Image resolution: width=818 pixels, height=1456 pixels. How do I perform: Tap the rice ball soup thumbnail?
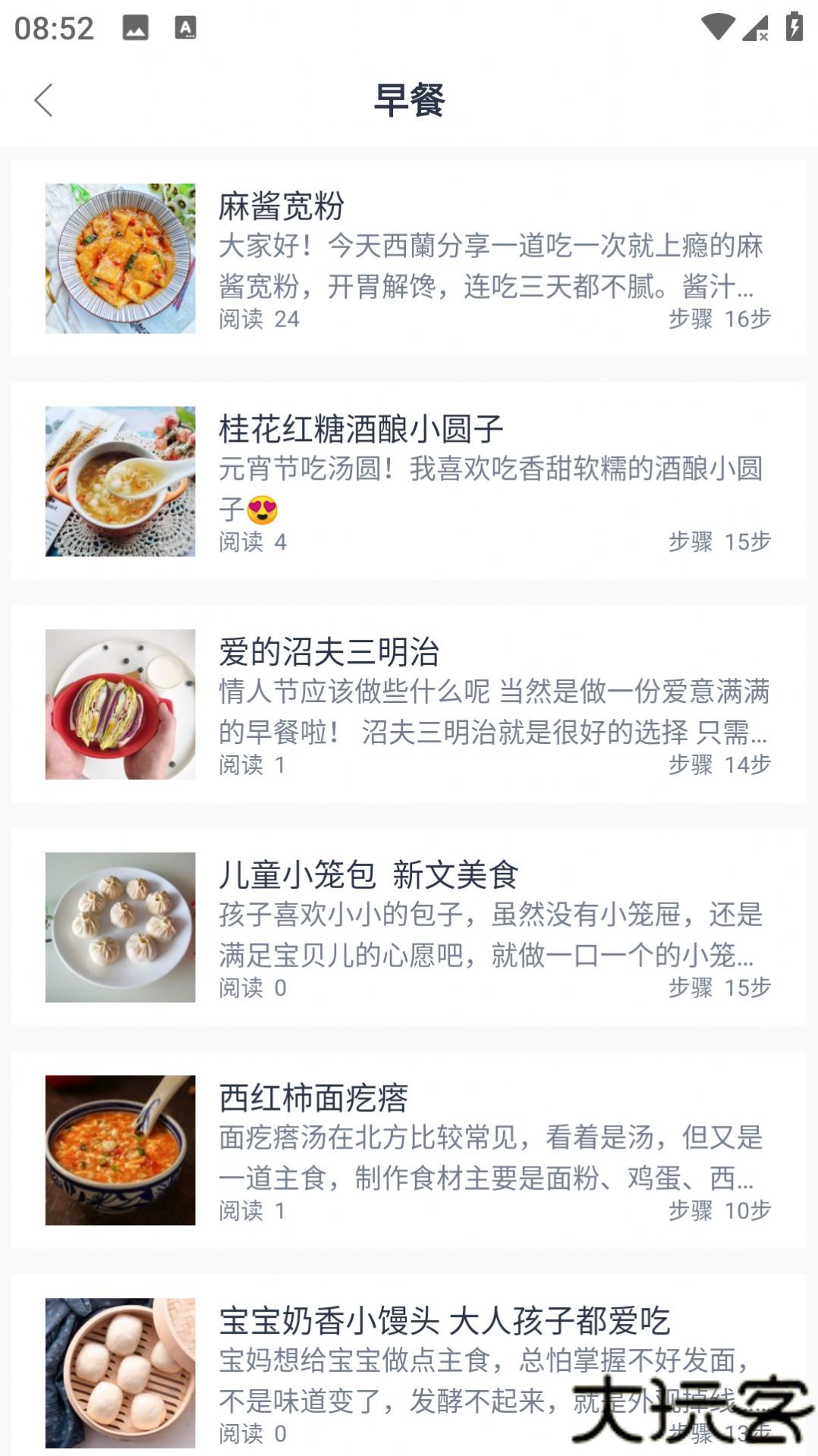tap(121, 482)
